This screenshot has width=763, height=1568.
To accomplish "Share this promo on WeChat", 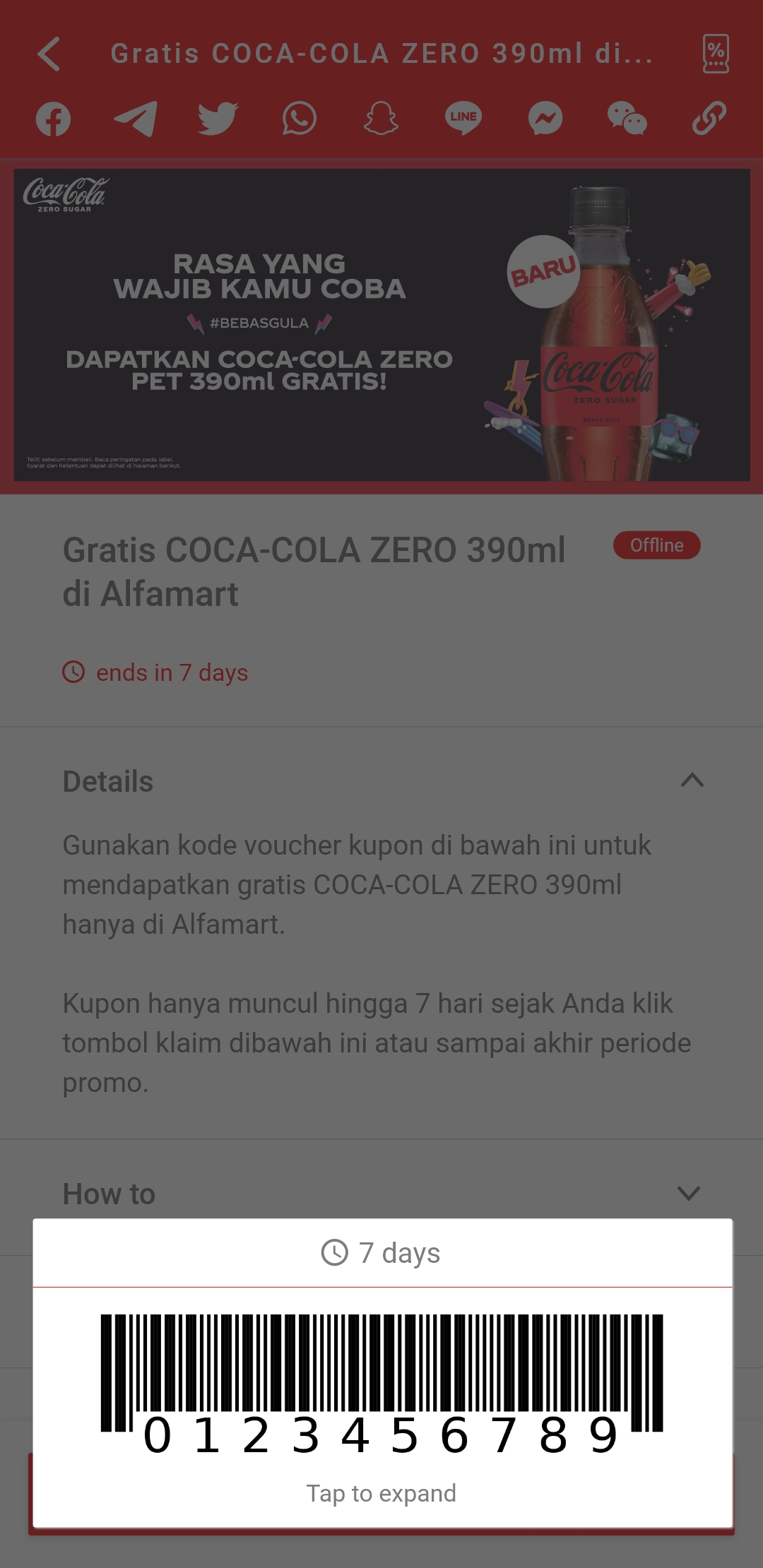I will click(627, 119).
